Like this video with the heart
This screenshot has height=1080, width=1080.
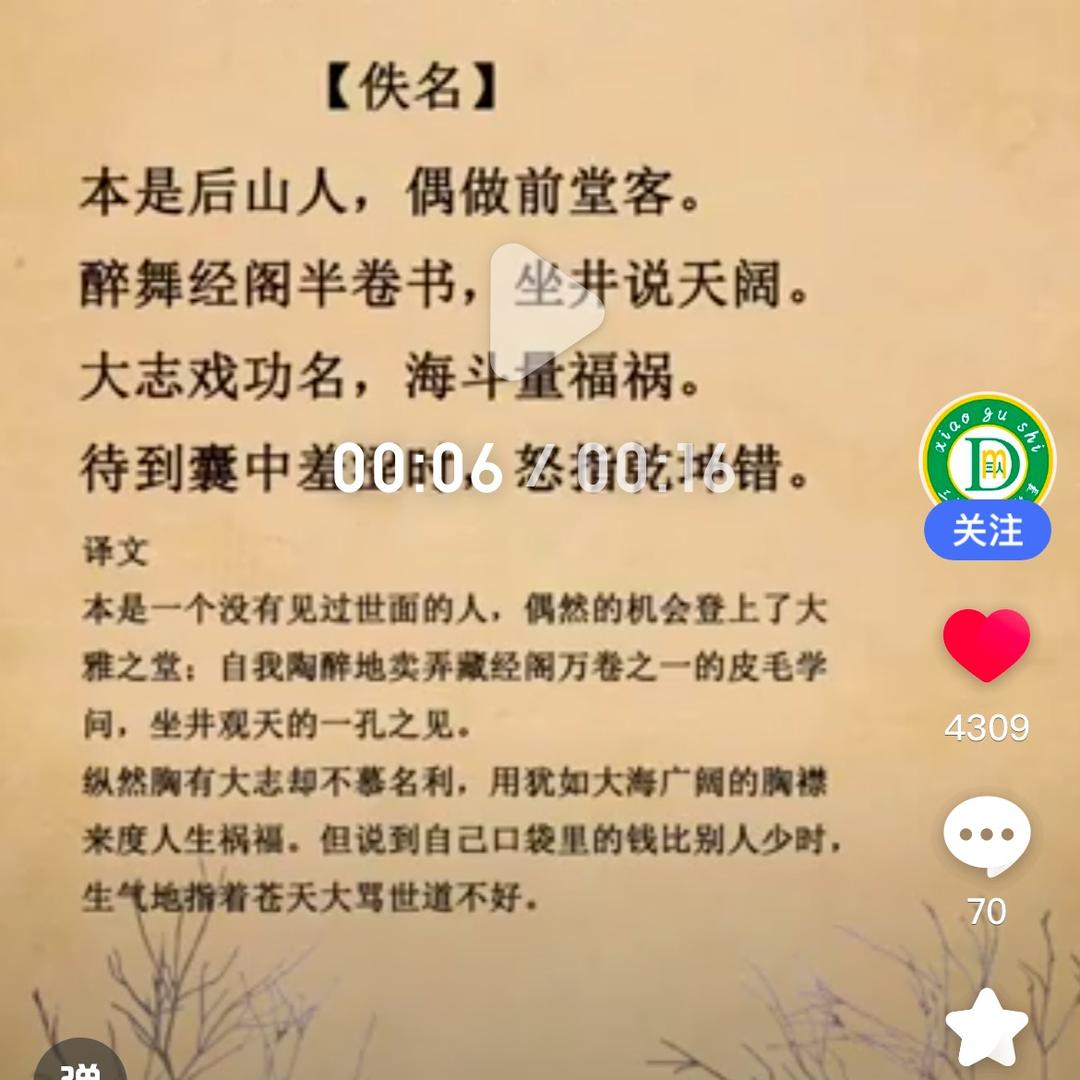pos(986,645)
